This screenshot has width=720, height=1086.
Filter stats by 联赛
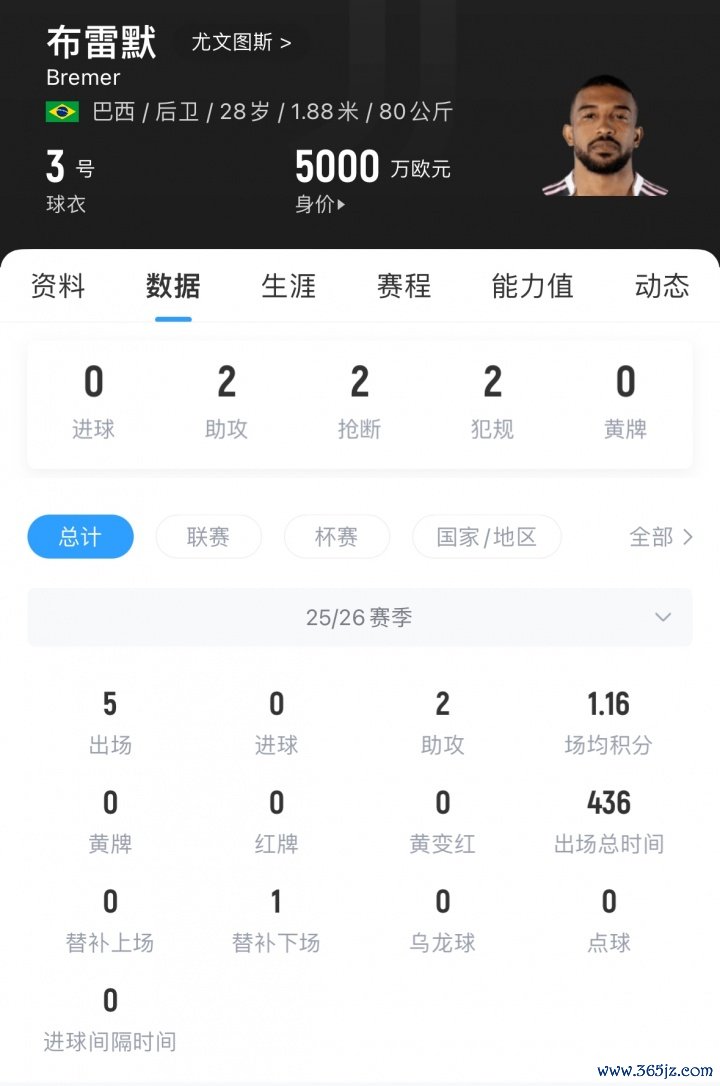208,537
